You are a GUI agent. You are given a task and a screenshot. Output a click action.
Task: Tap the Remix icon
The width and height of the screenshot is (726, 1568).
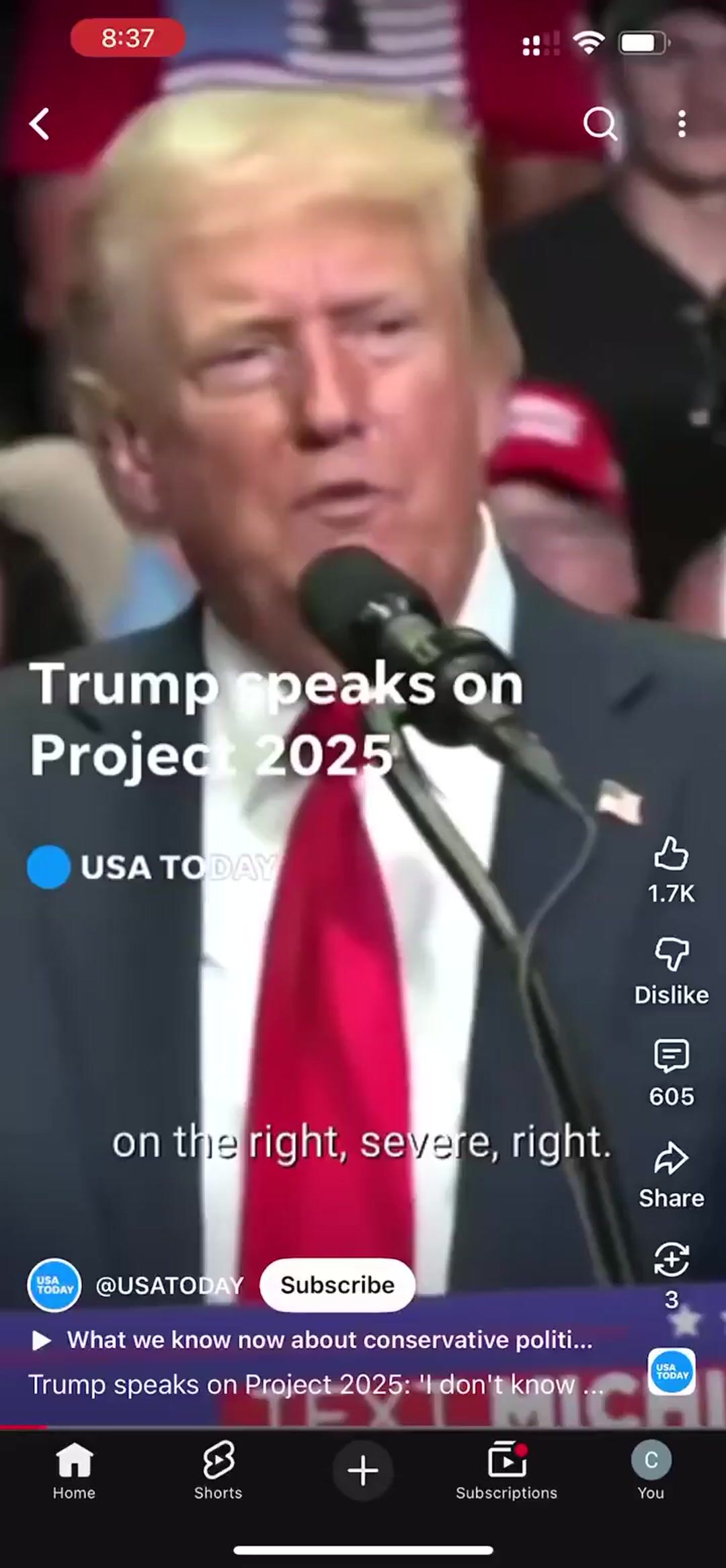click(671, 1260)
